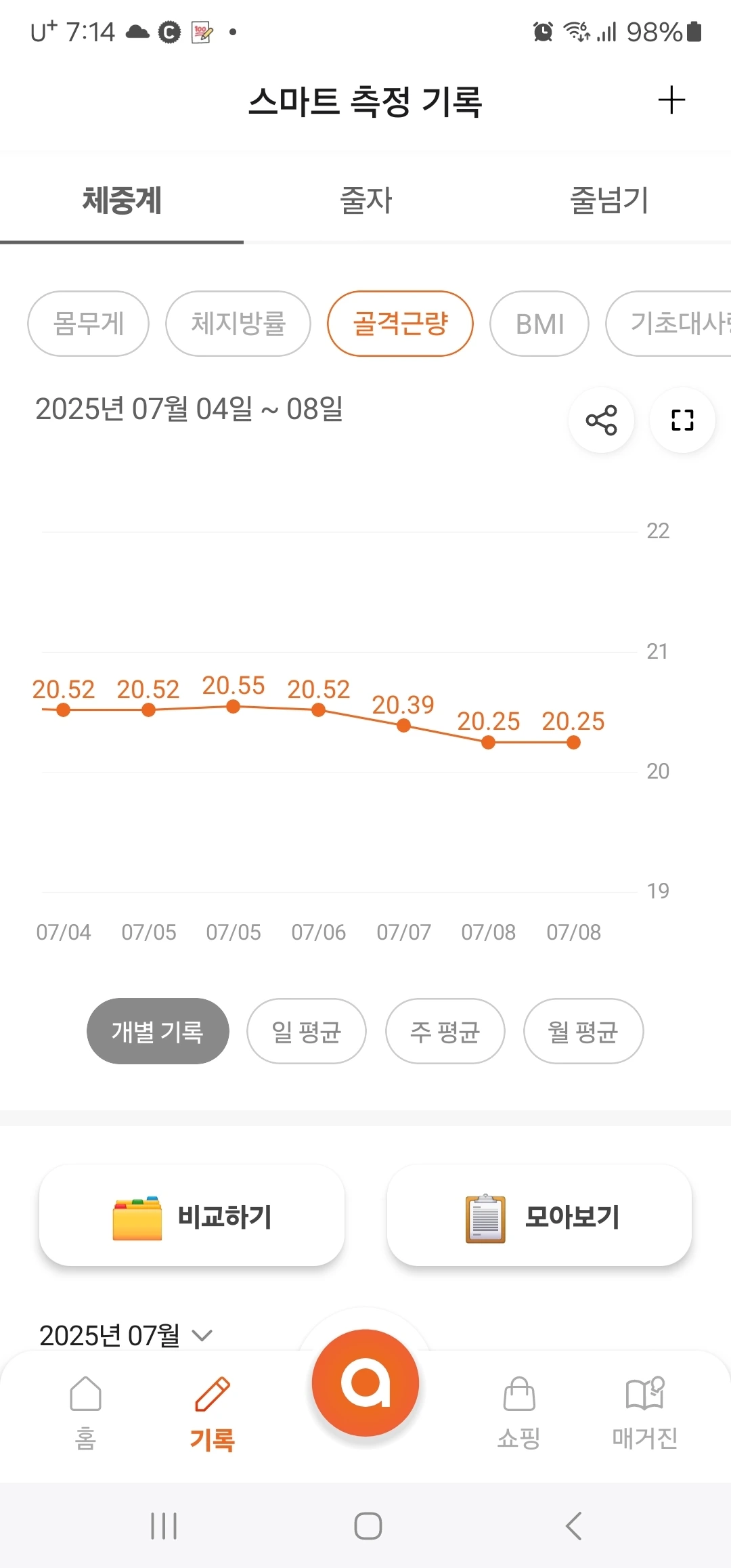Tap the system back button
Viewport: 731px width, 1568px height.
[573, 1526]
